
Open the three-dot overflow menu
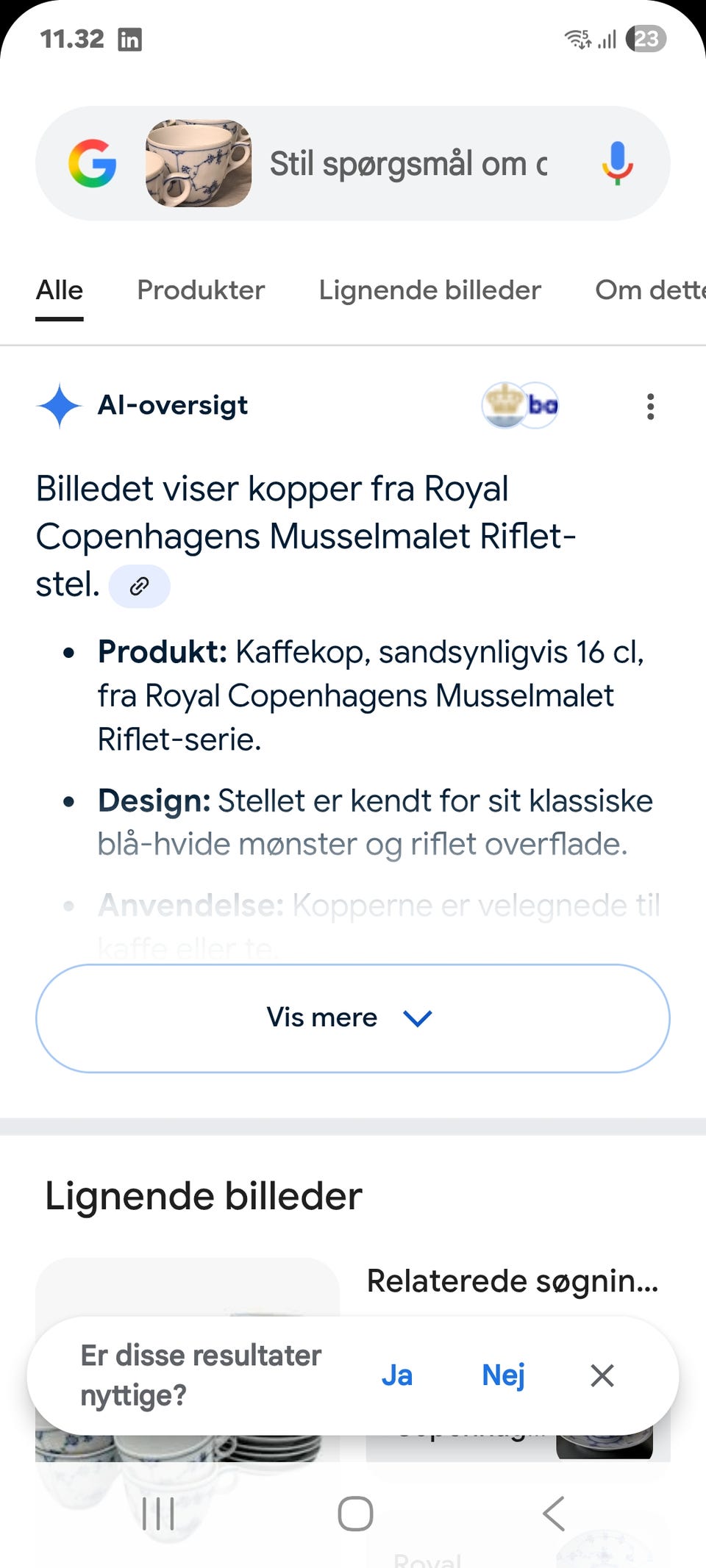(650, 407)
